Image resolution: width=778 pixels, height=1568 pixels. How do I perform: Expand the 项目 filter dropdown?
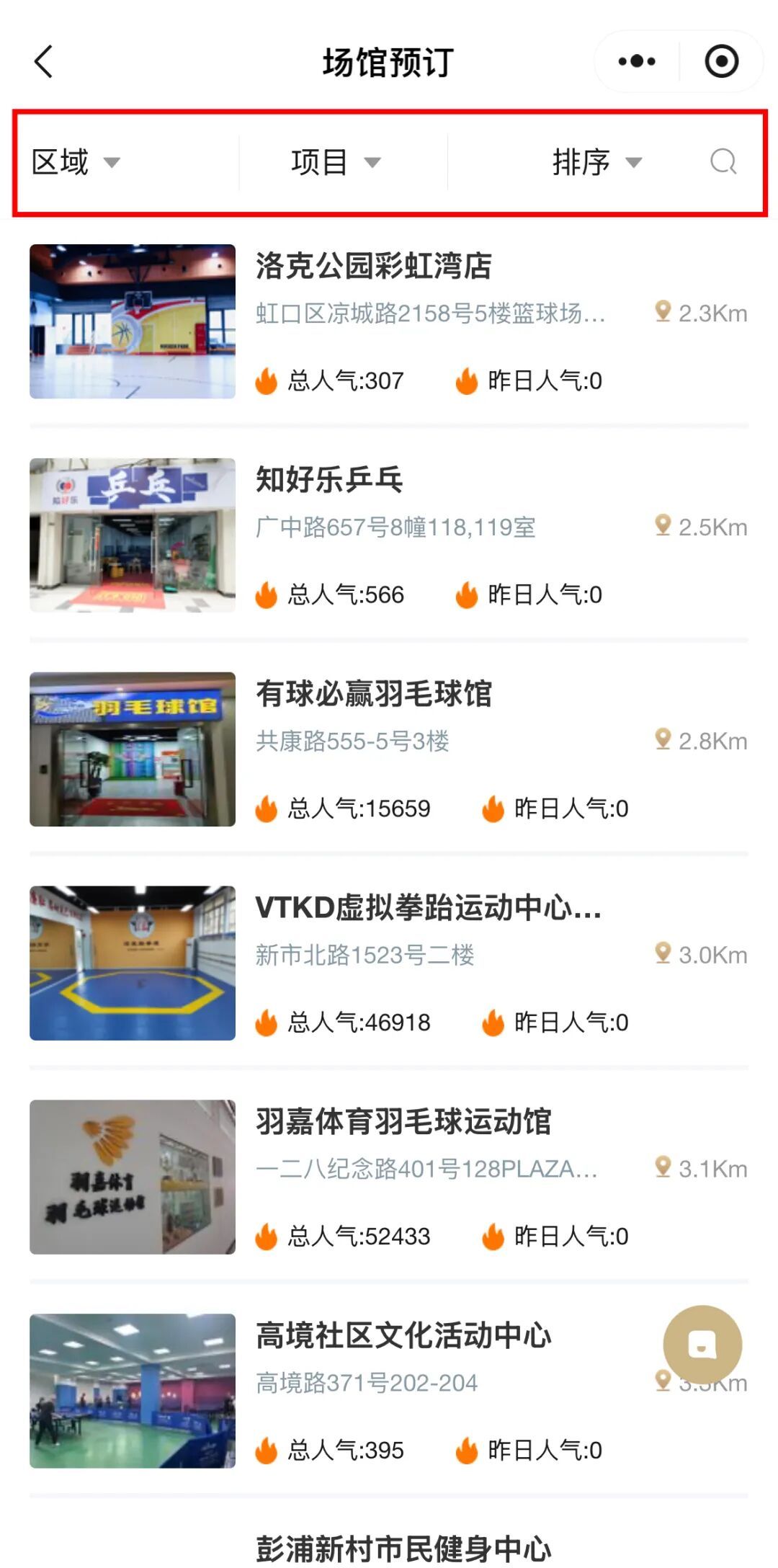click(336, 162)
